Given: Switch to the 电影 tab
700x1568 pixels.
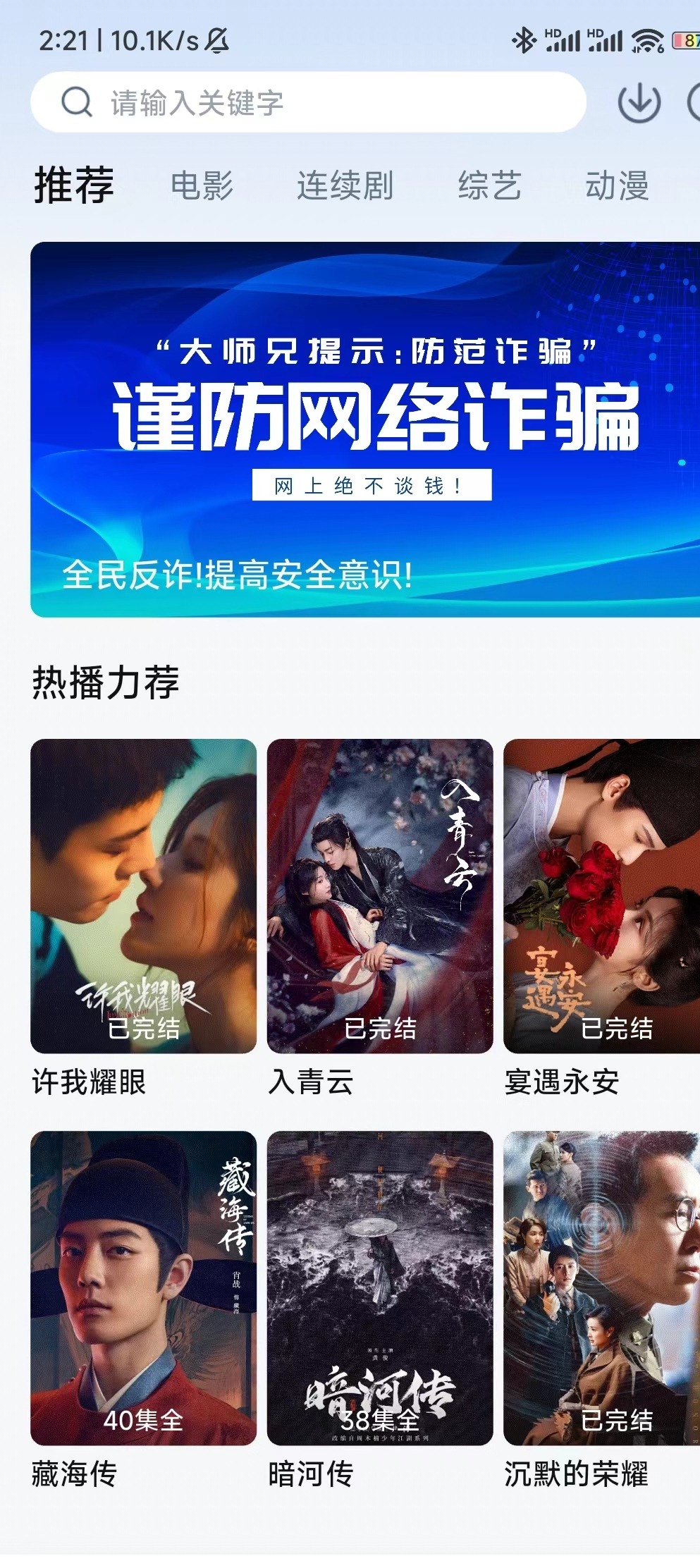Looking at the screenshot, I should click(202, 186).
